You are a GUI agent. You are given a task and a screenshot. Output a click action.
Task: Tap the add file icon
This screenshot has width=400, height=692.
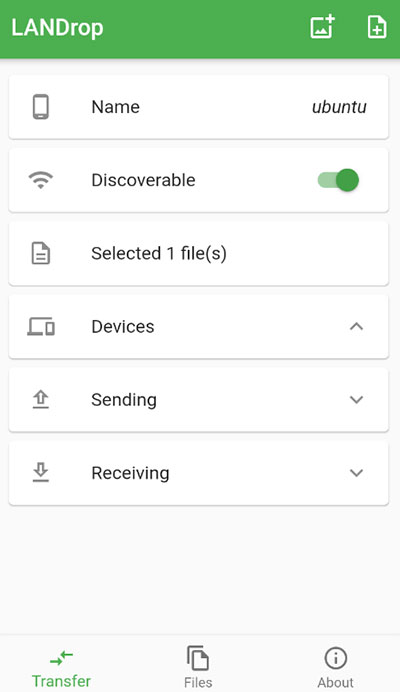point(377,27)
